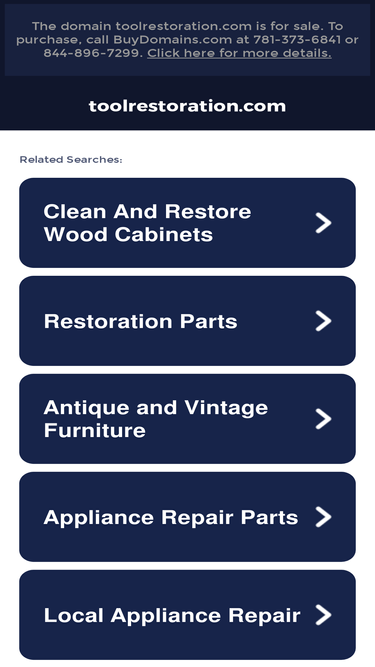Choose Antique and Vintage Furniture

click(188, 419)
